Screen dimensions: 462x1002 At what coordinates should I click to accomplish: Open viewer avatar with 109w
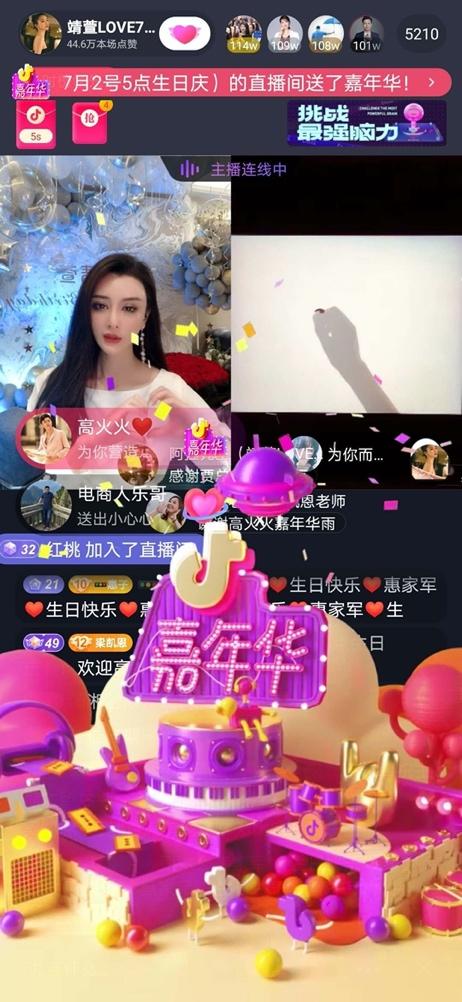[x=284, y=34]
